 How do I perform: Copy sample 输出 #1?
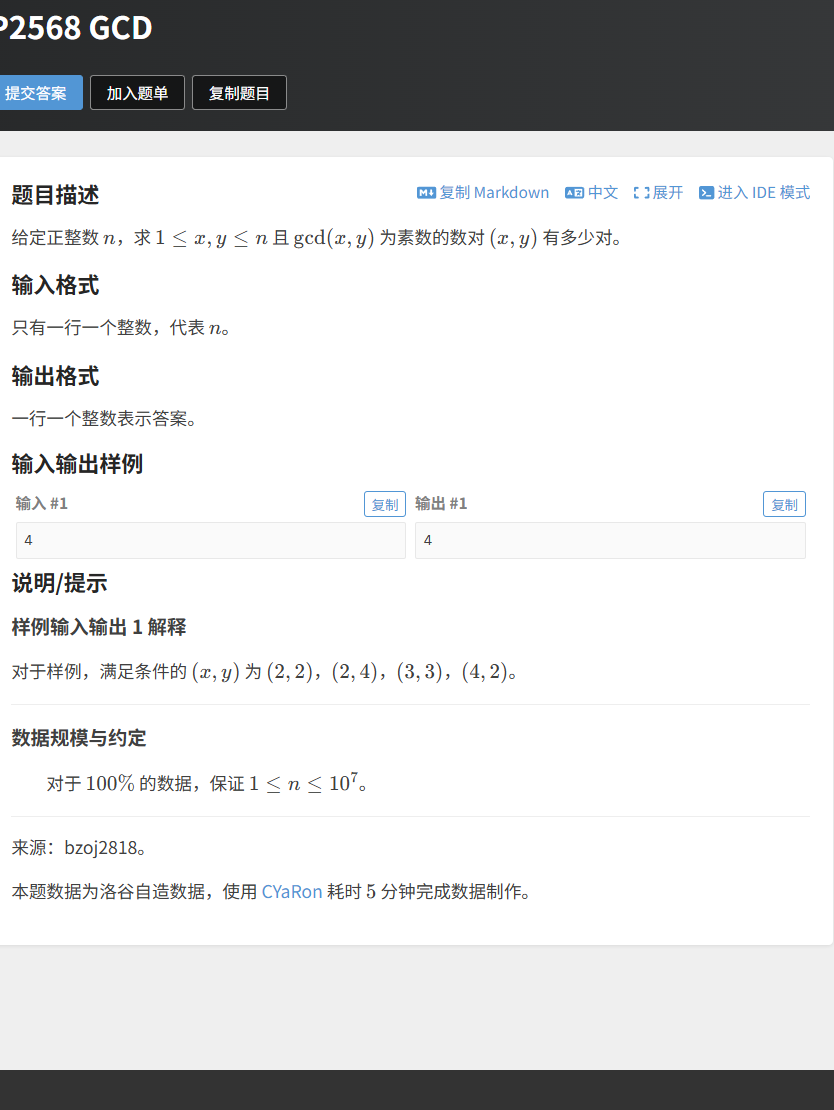coord(784,505)
